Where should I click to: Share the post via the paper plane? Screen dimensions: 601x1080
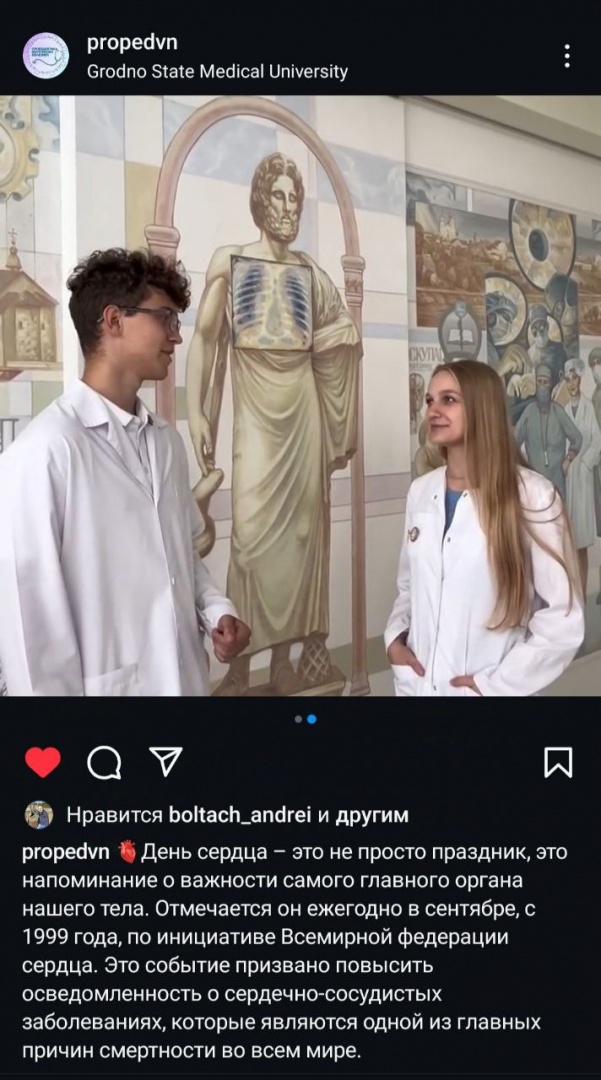pos(165,761)
